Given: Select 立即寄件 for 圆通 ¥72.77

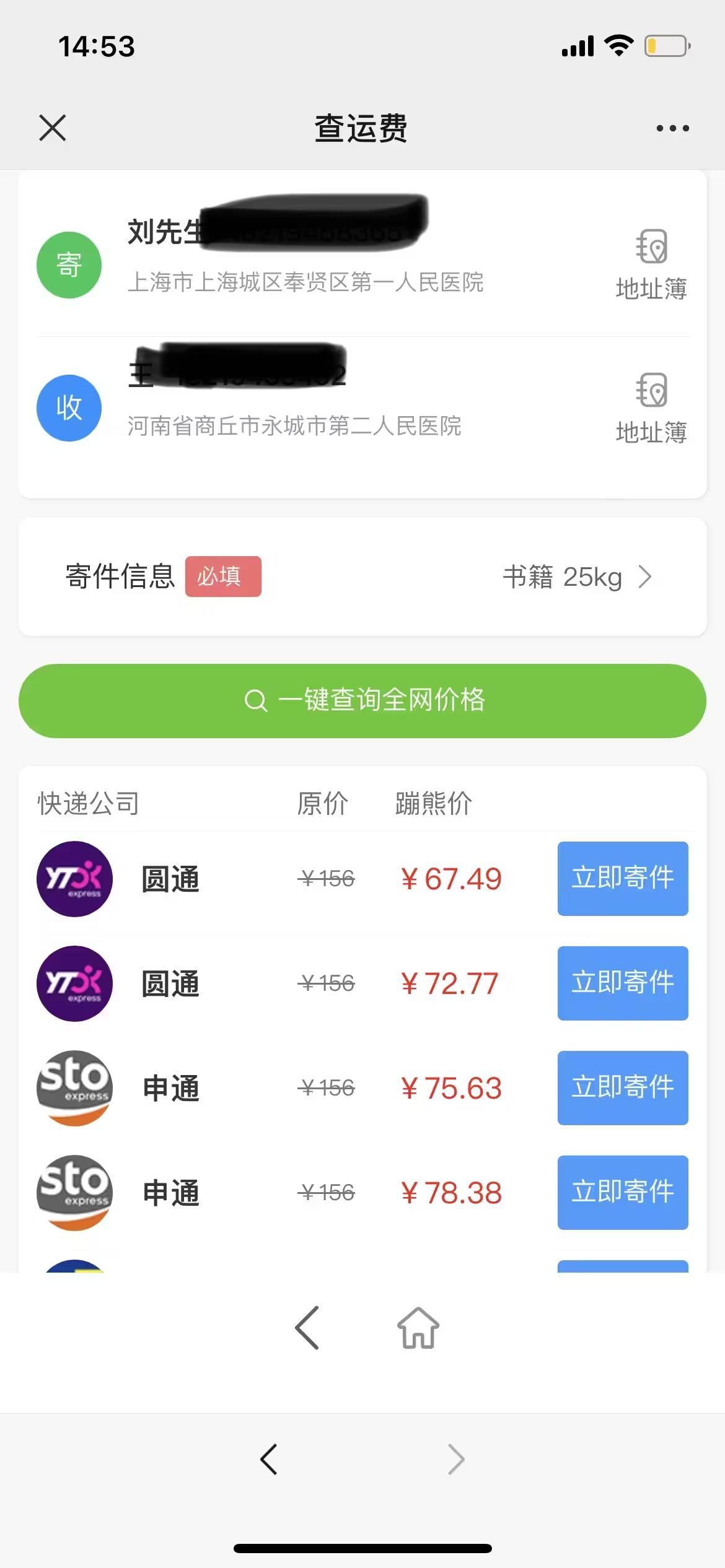Looking at the screenshot, I should (x=622, y=983).
